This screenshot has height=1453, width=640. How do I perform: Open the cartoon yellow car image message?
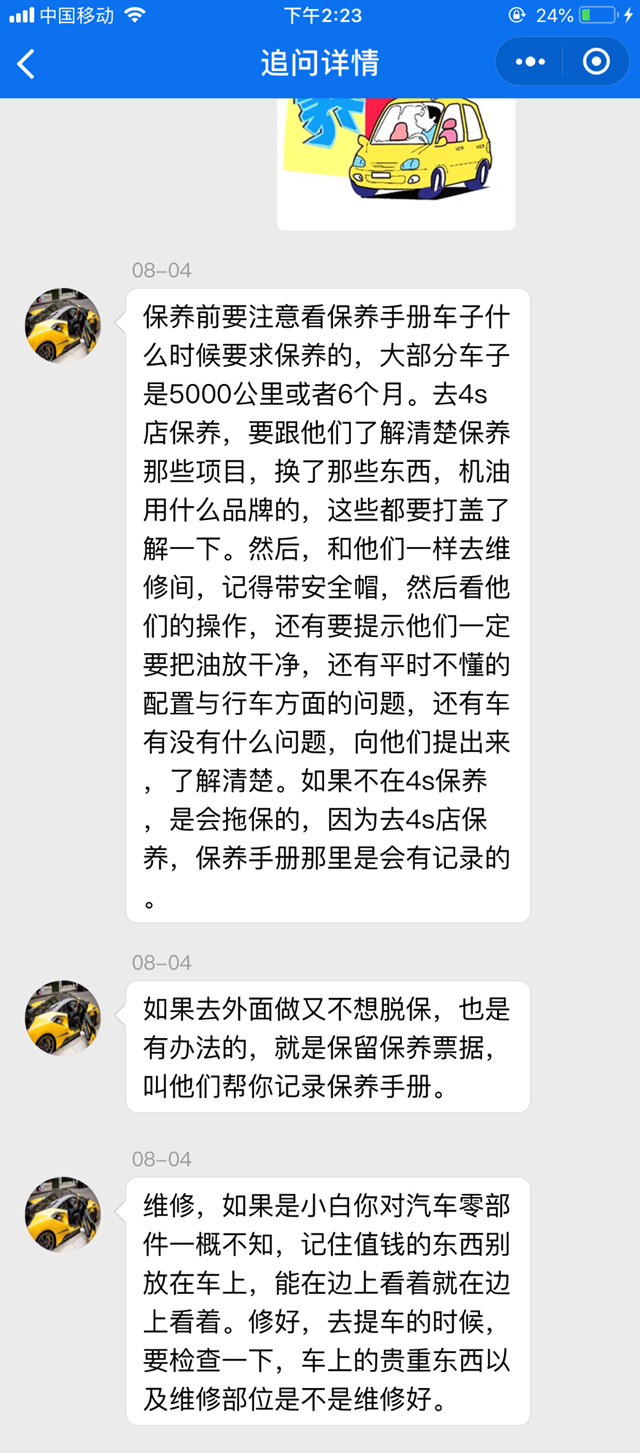click(396, 160)
